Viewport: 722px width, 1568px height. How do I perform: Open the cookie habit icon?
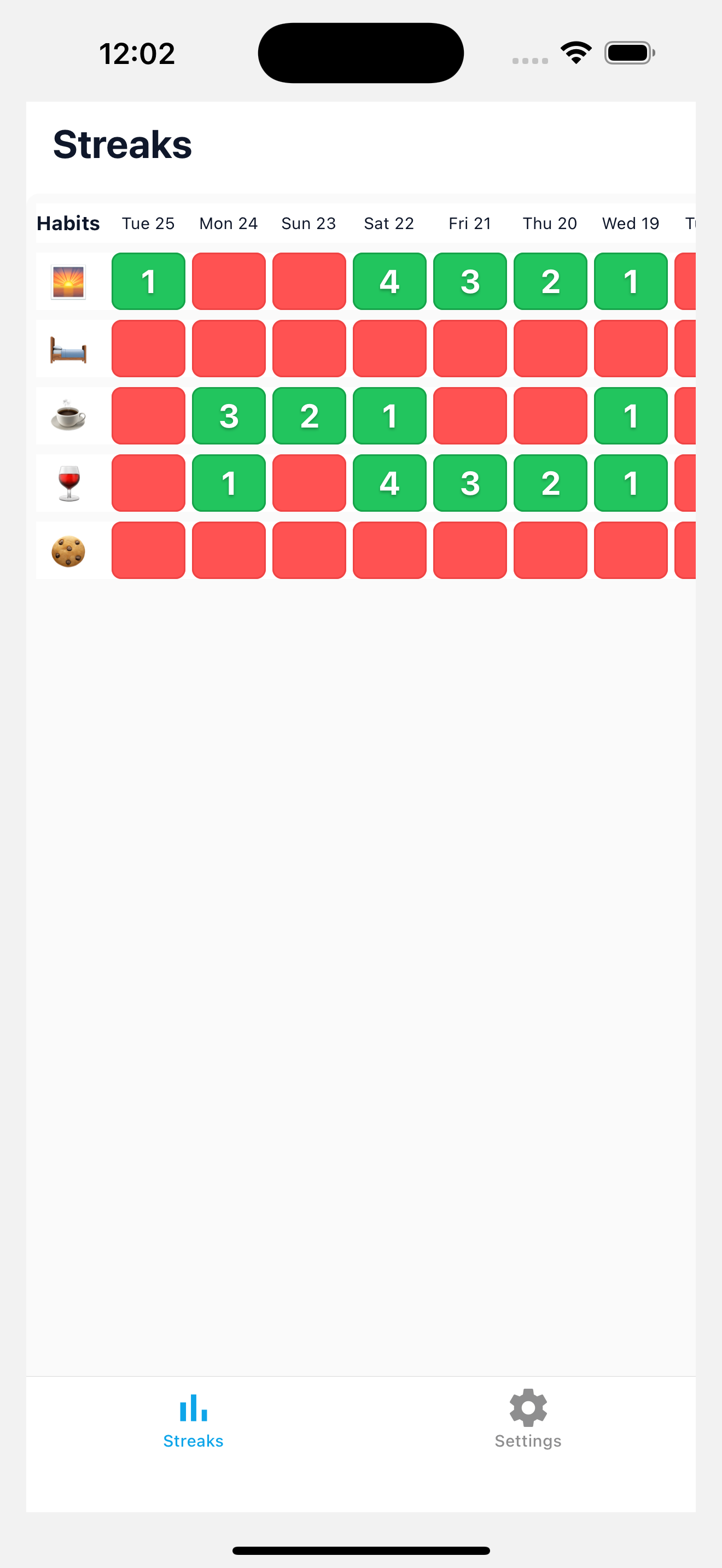[x=68, y=551]
